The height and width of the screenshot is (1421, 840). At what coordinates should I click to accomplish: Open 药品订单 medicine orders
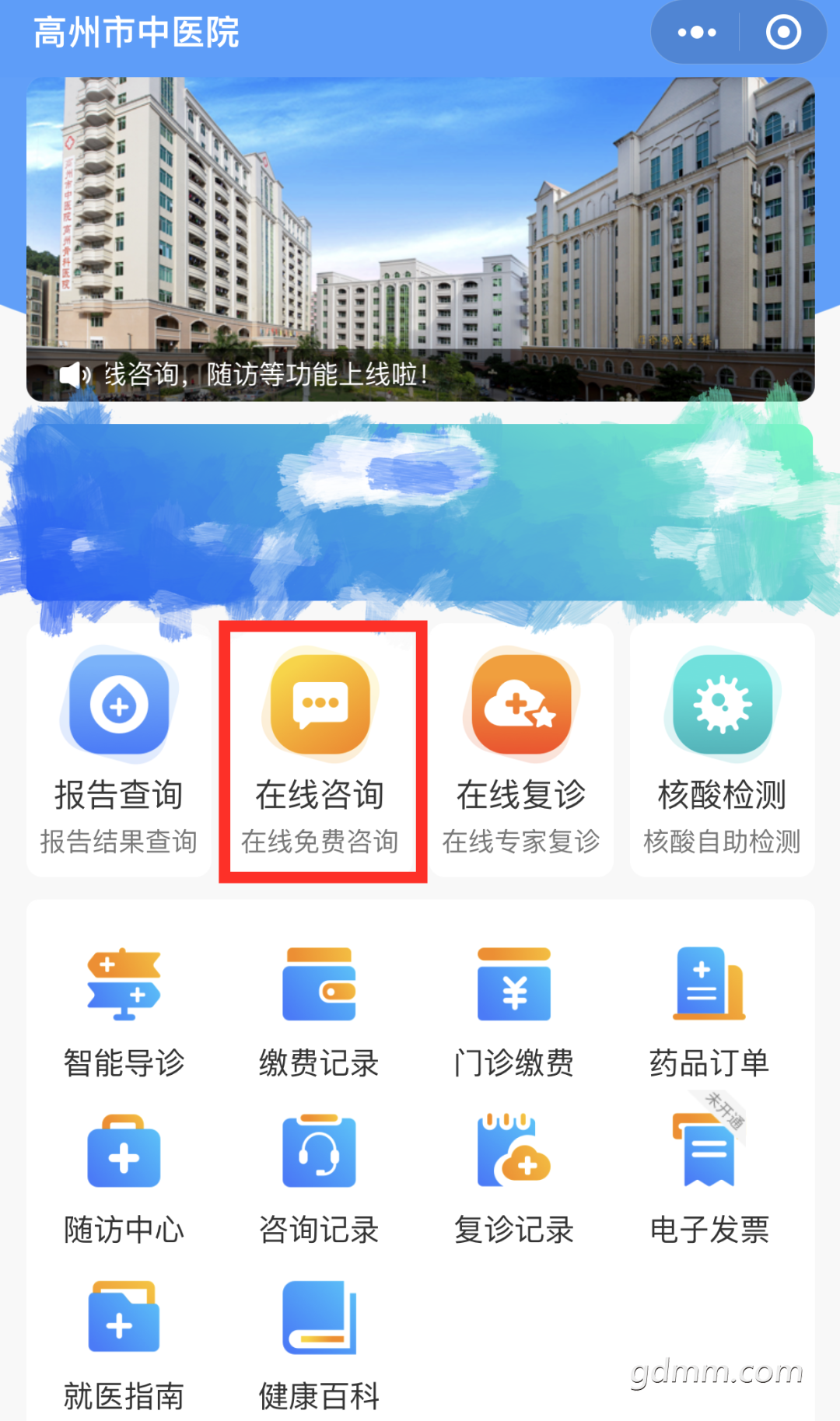point(709,1013)
